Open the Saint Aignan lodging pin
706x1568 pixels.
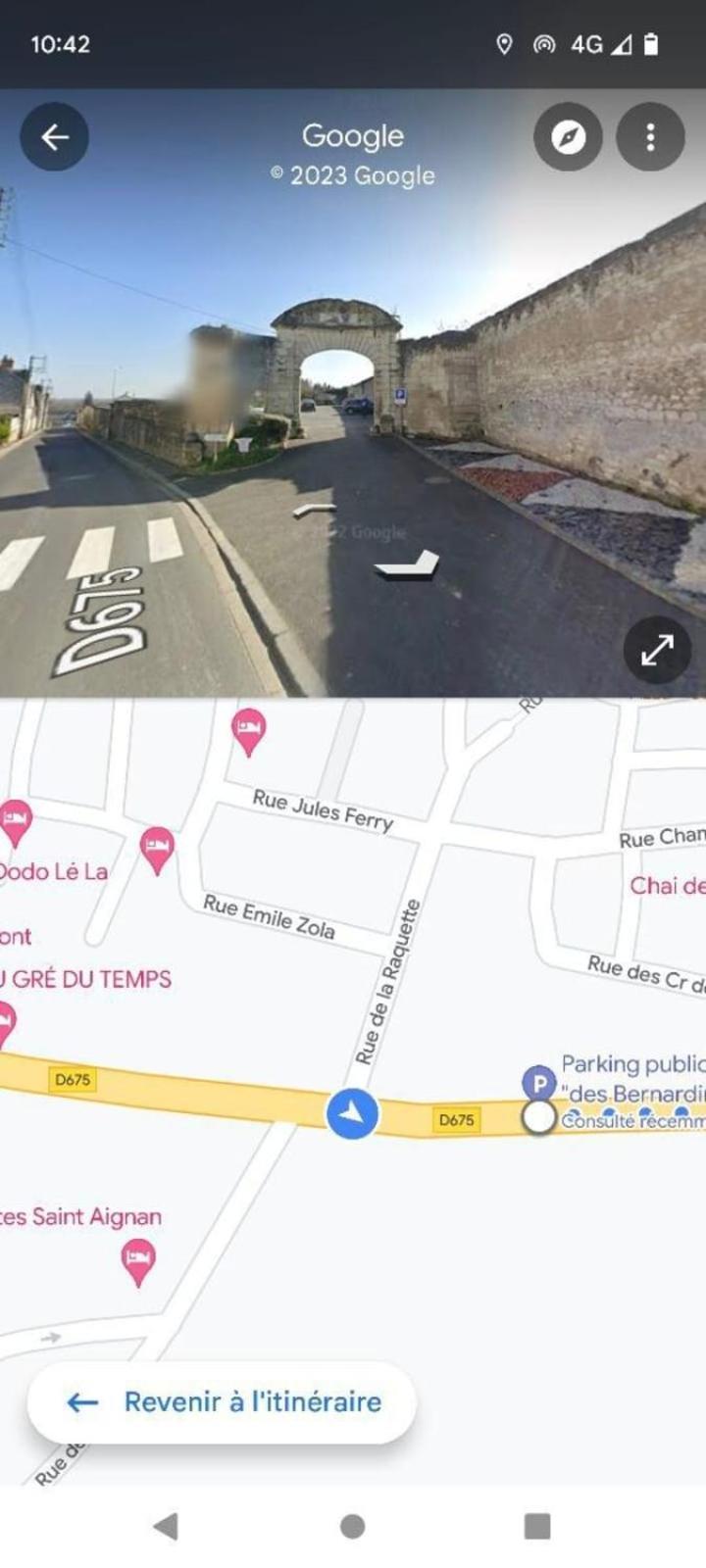click(138, 1259)
